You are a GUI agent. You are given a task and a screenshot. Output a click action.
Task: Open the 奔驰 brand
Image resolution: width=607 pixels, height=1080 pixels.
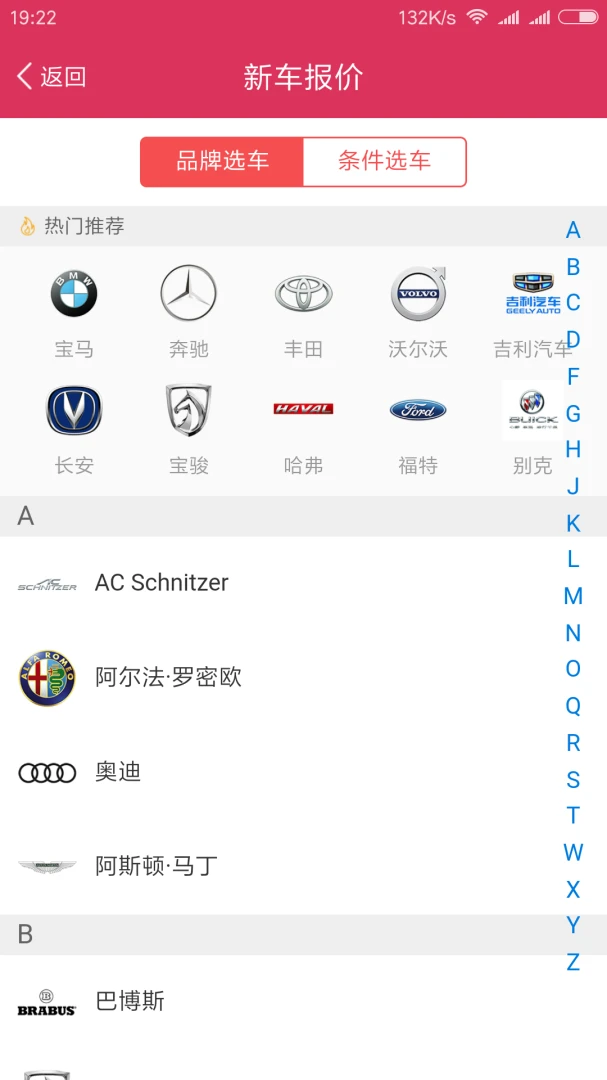click(188, 311)
